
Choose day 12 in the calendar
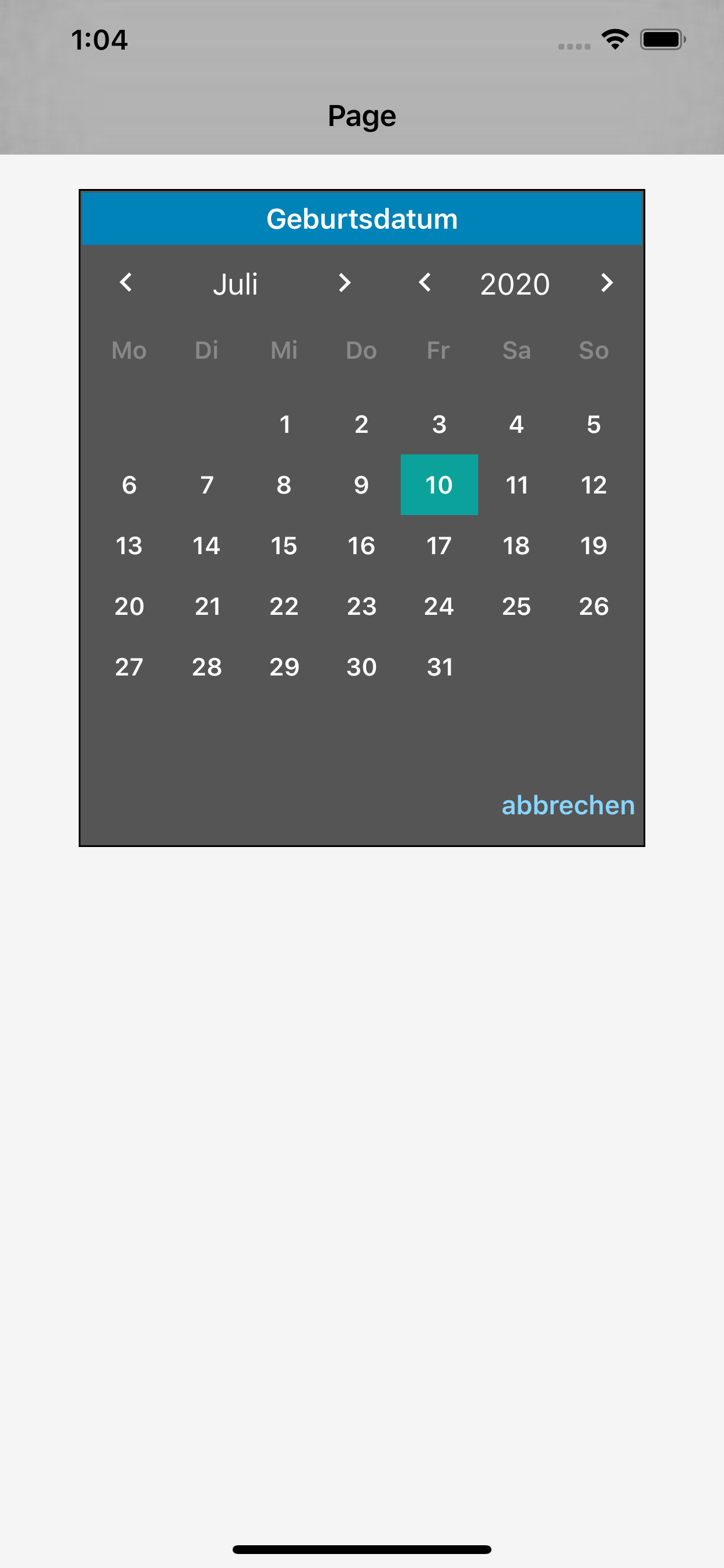tap(593, 485)
